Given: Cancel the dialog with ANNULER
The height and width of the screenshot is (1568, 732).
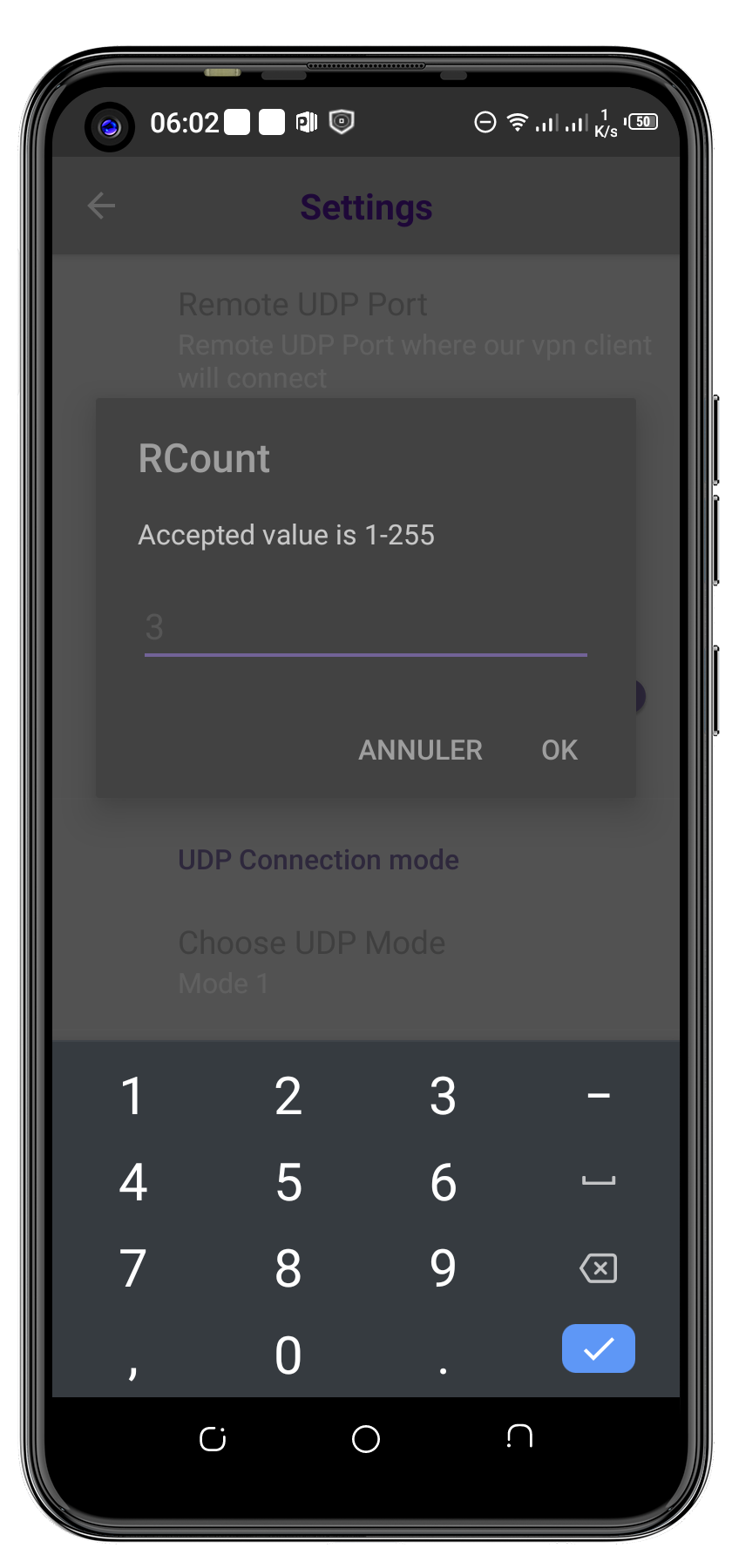Looking at the screenshot, I should click(x=420, y=750).
